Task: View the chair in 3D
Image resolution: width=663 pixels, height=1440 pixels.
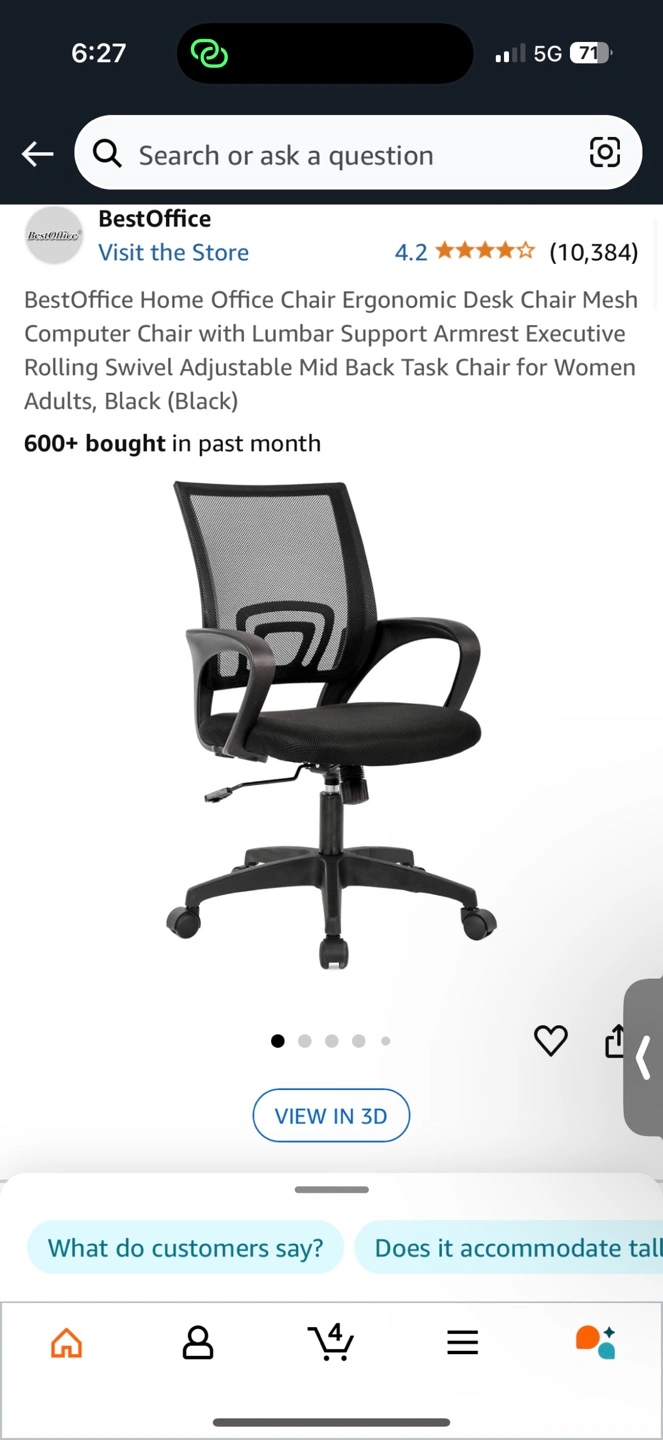Action: 331,1116
